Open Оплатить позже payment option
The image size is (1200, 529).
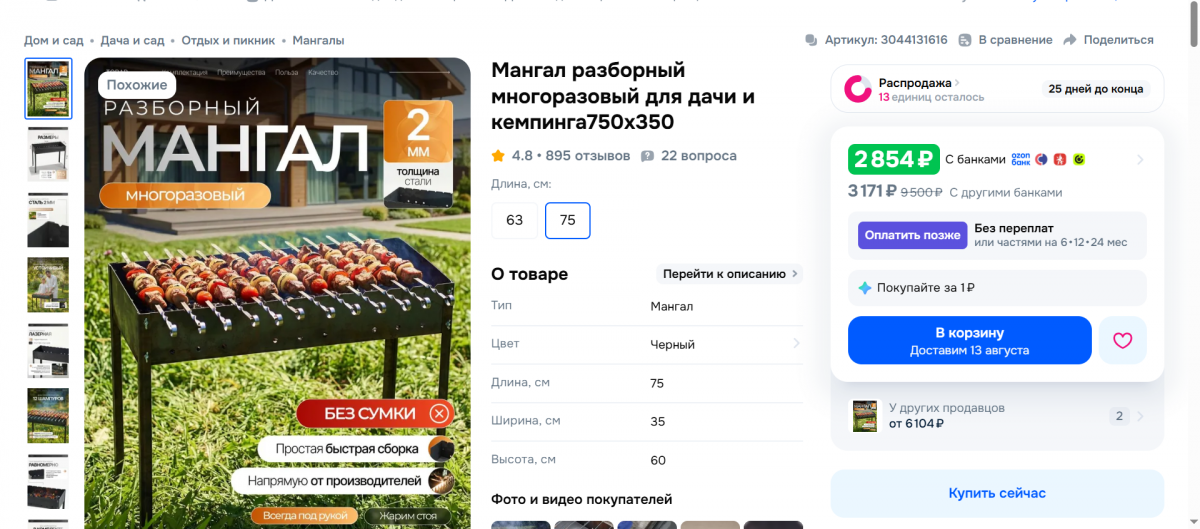pyautogui.click(x=912, y=235)
